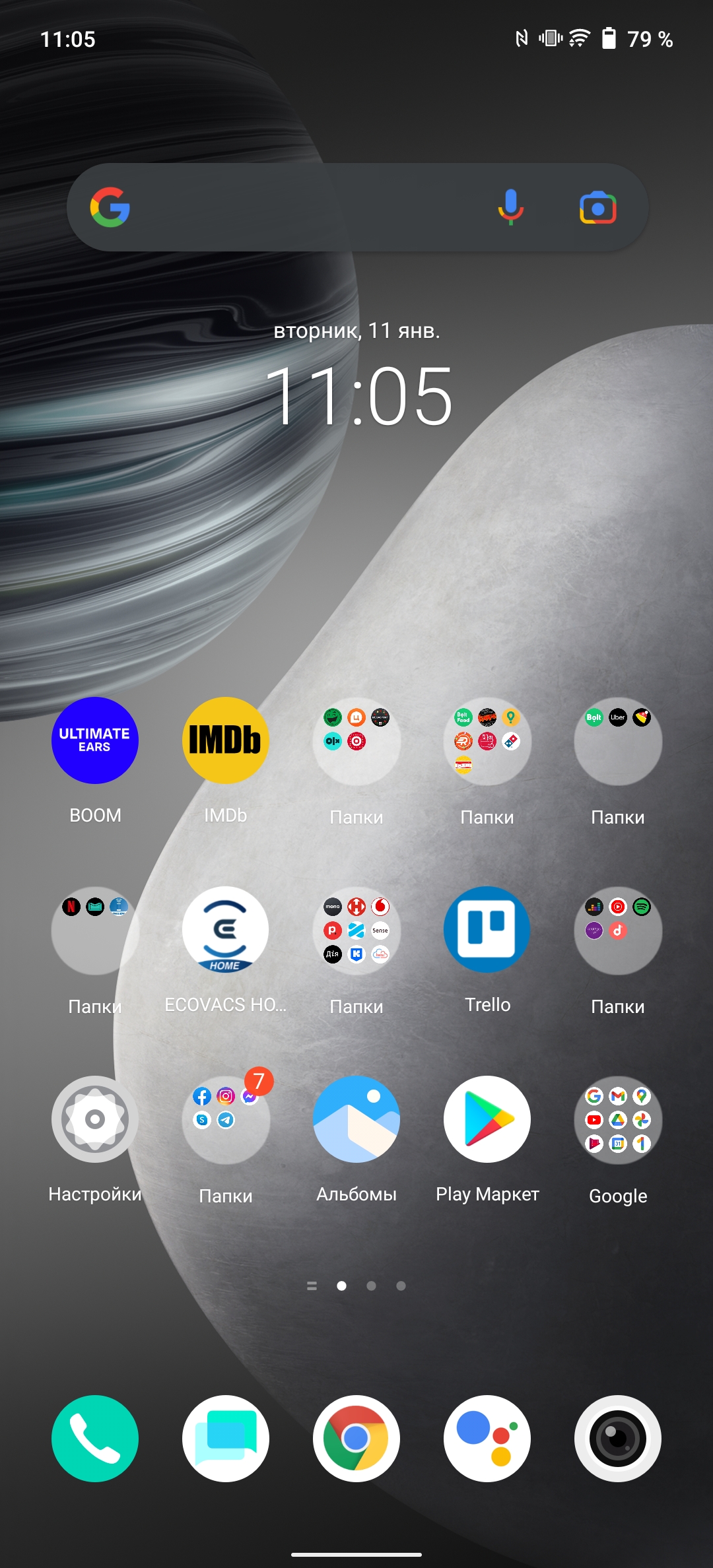Open the Google search bar
The height and width of the screenshot is (1568, 713).
pos(297,207)
